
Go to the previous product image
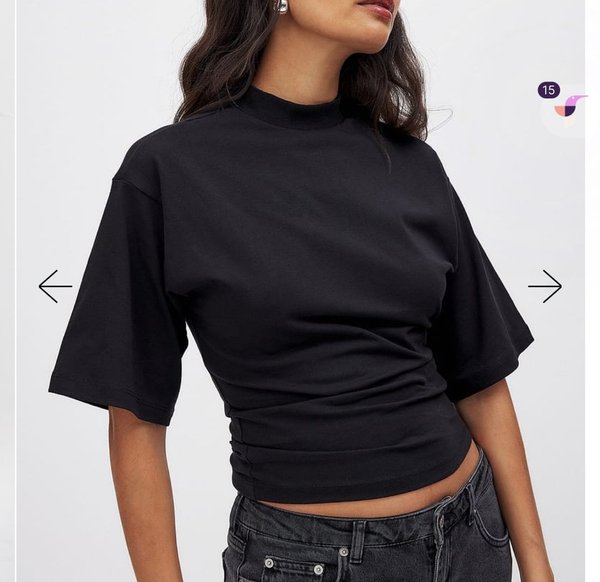click(x=55, y=286)
